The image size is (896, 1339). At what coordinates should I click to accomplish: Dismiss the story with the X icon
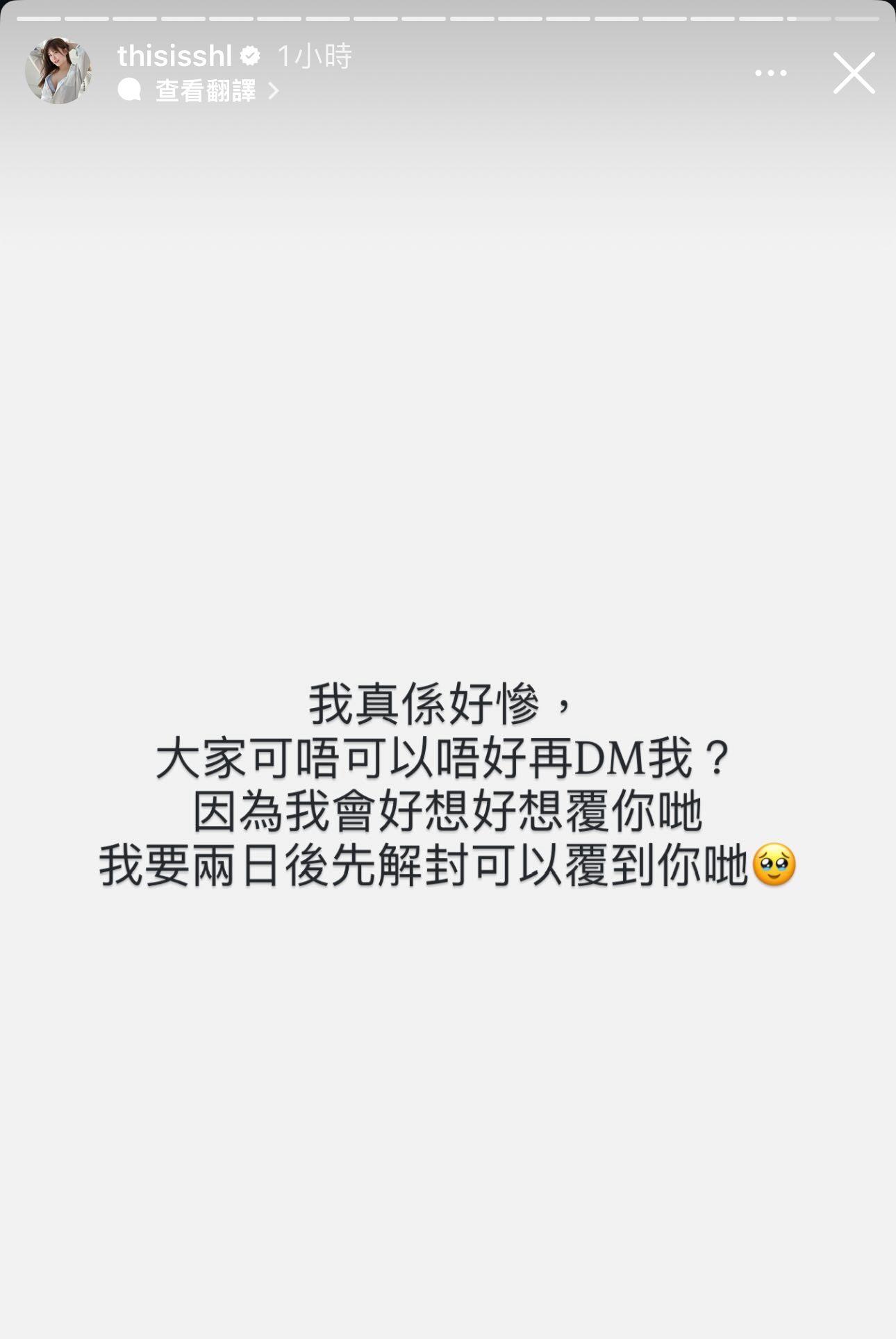tap(853, 74)
